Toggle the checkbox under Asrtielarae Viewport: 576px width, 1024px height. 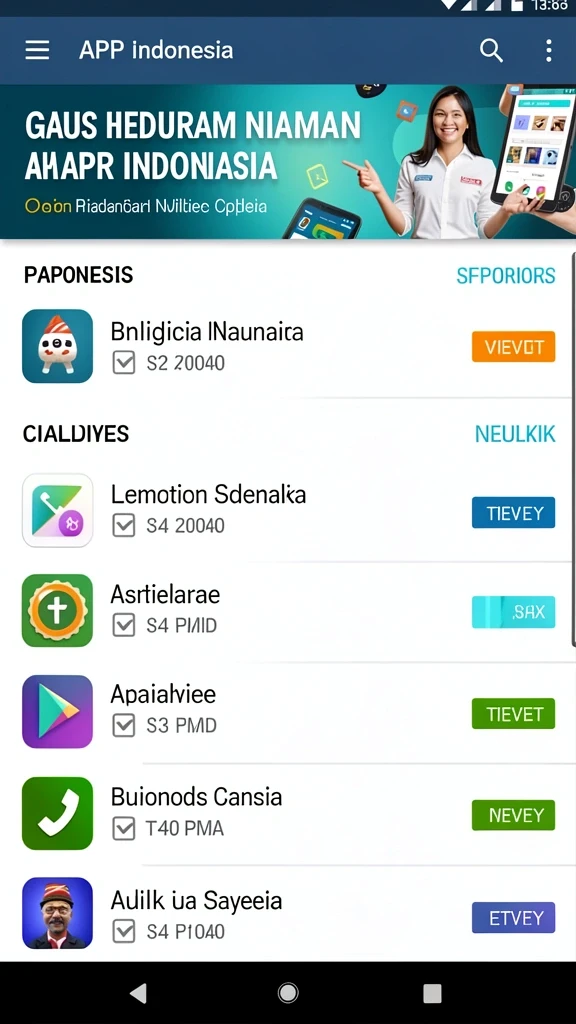[123, 626]
